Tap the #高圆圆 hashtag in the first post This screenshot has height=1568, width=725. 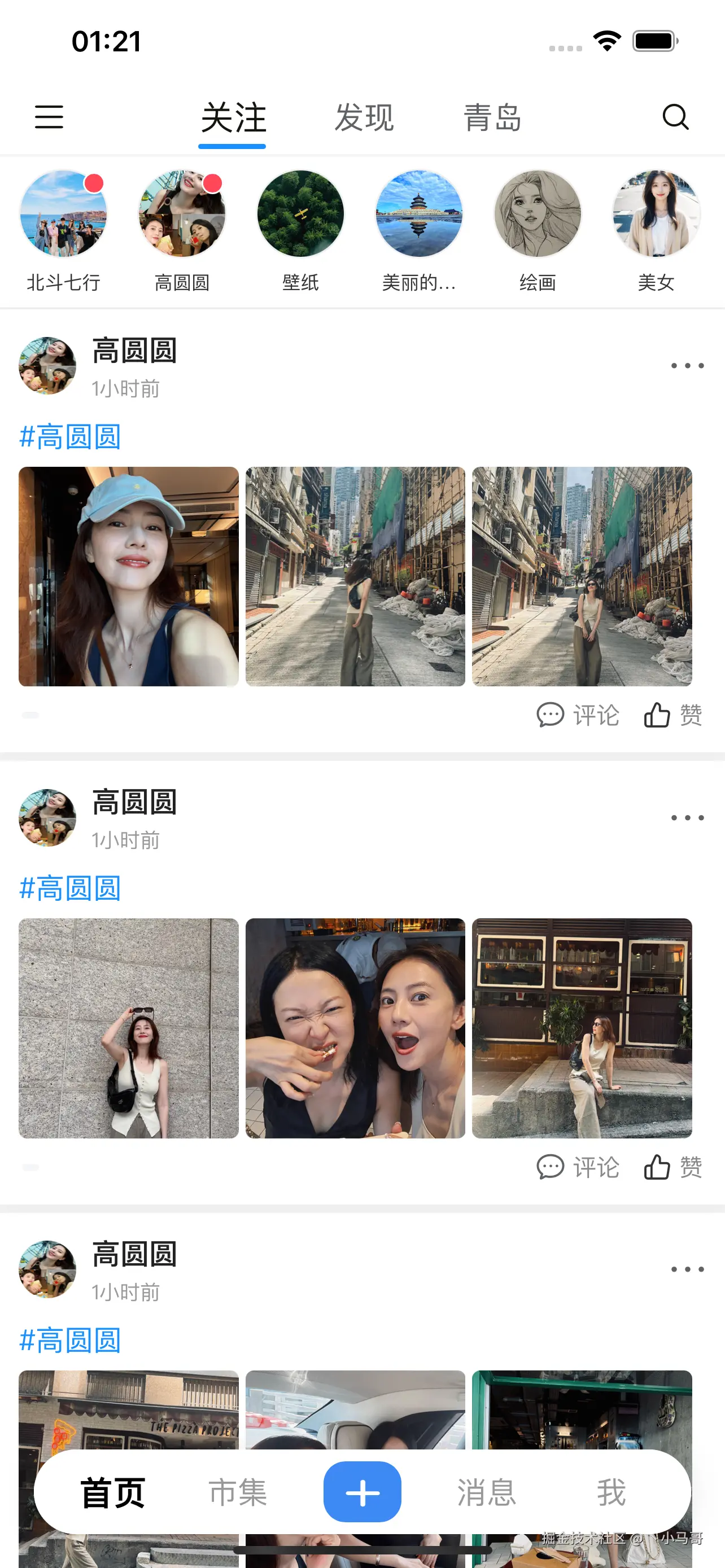(x=70, y=437)
